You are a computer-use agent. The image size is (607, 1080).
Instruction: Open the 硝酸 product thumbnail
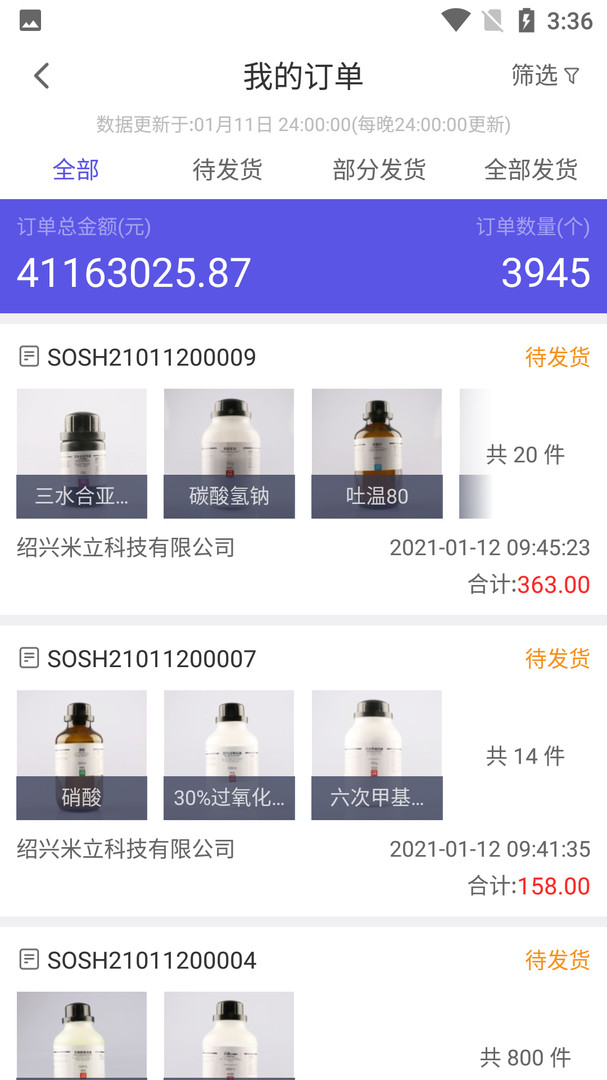point(82,755)
